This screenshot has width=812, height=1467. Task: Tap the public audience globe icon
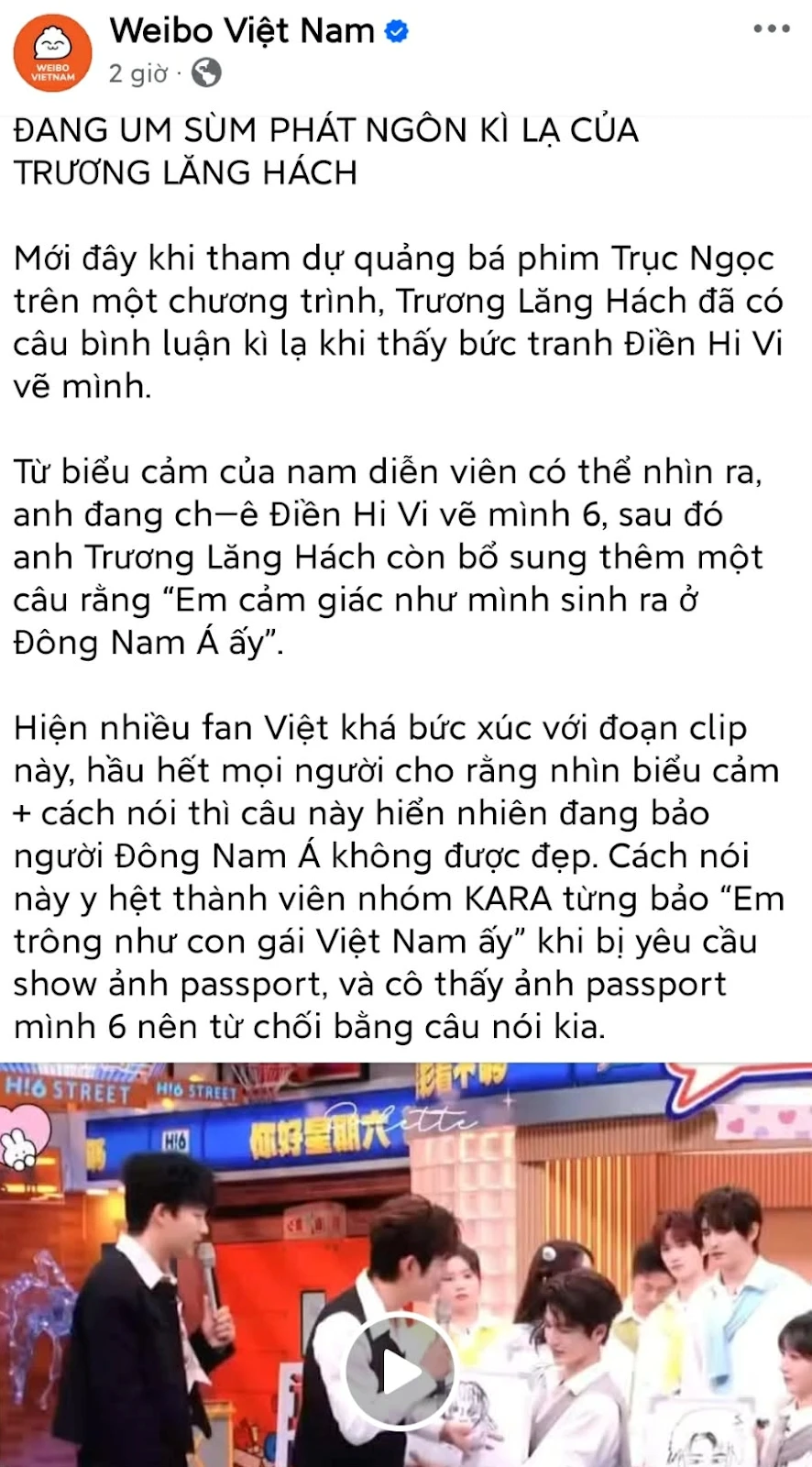click(x=206, y=72)
